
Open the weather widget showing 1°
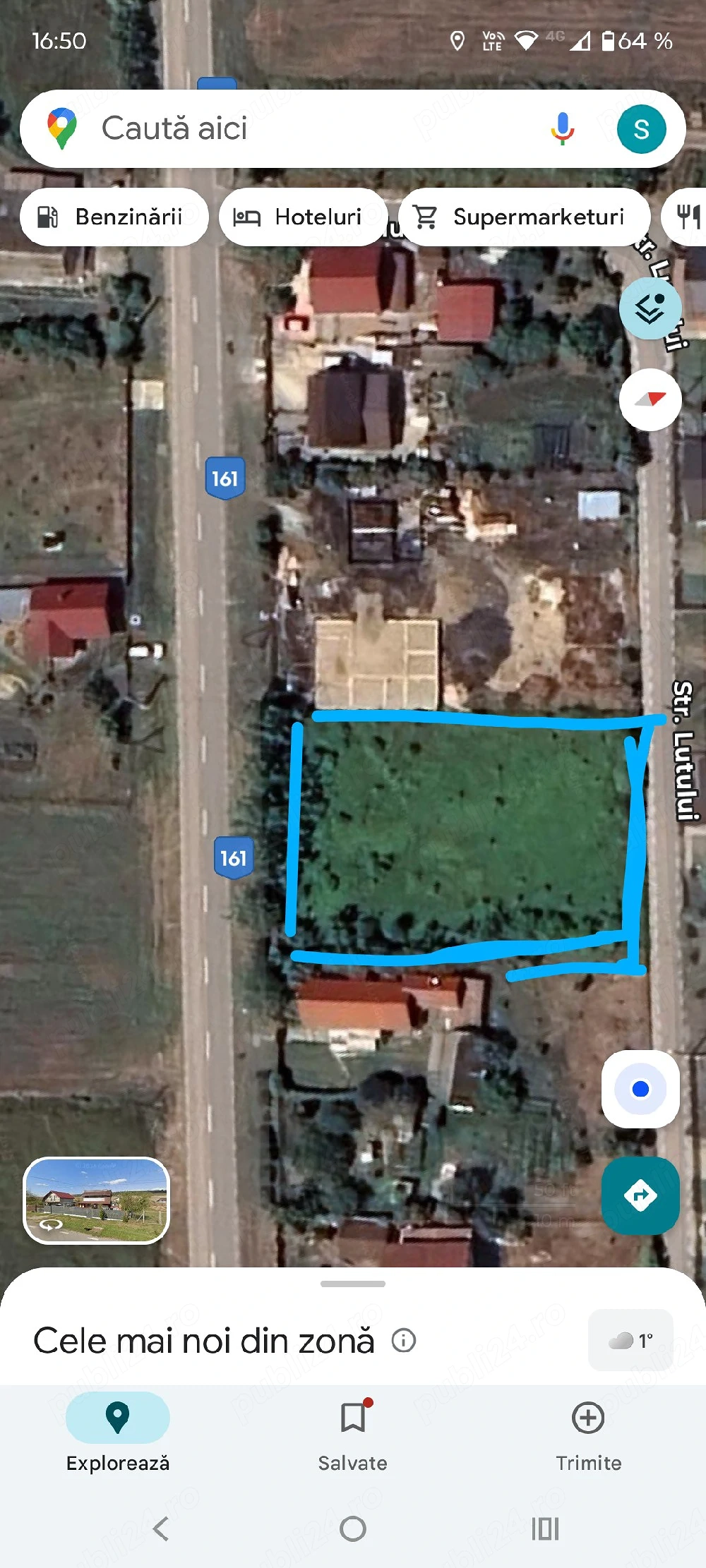[630, 1340]
